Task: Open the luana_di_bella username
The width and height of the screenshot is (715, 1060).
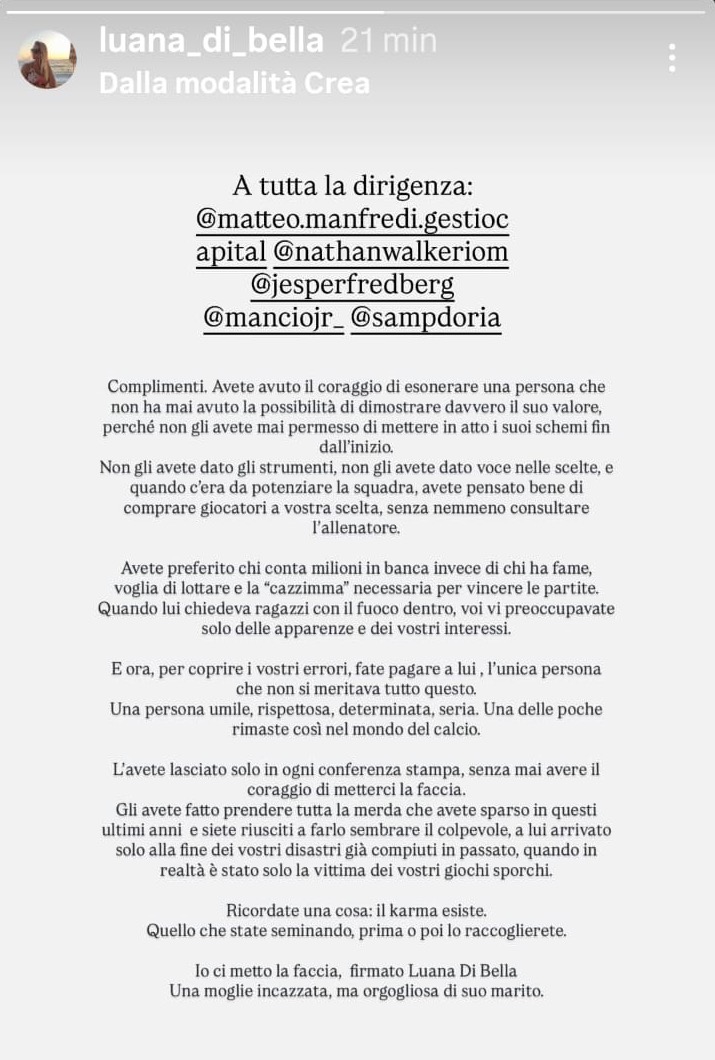Action: 211,41
